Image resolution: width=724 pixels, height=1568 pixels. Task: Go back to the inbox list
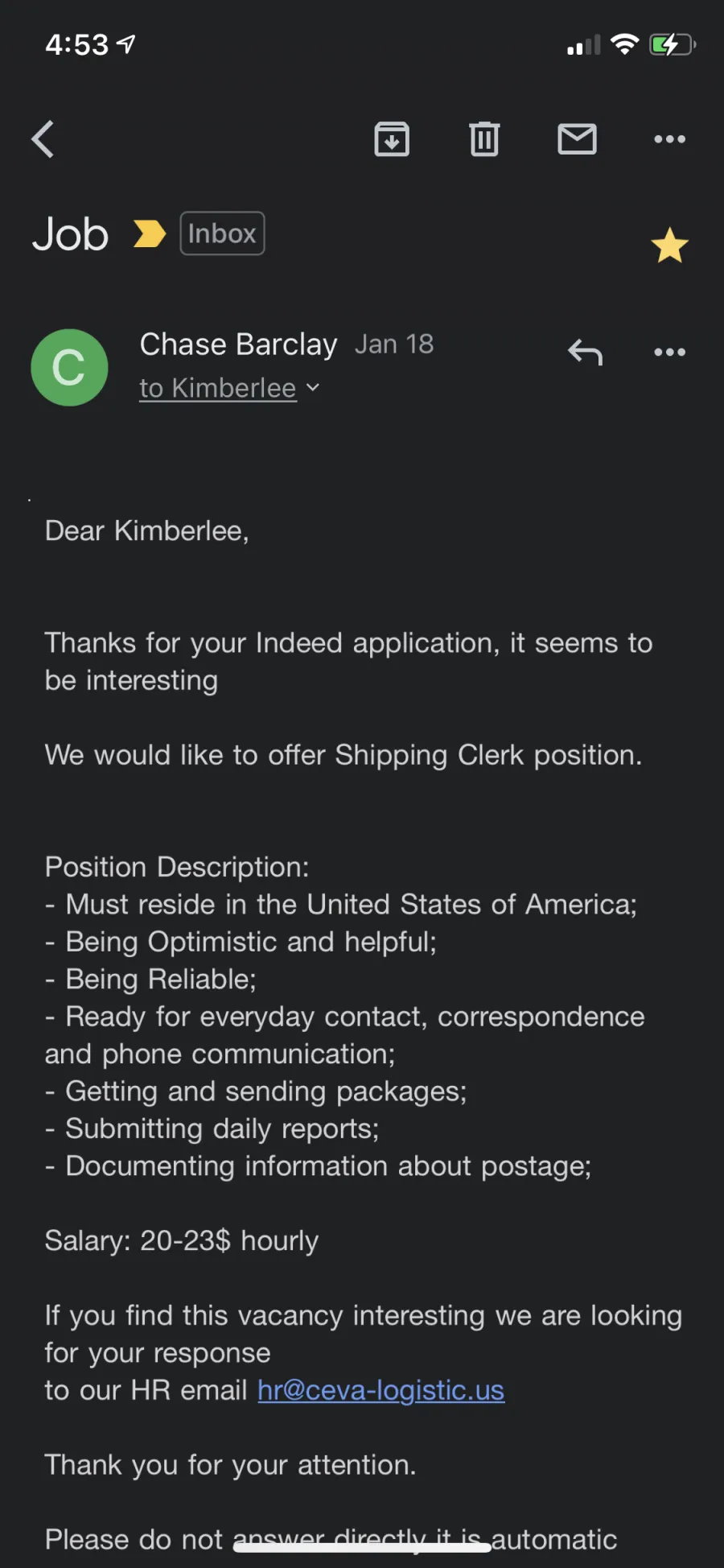(43, 139)
